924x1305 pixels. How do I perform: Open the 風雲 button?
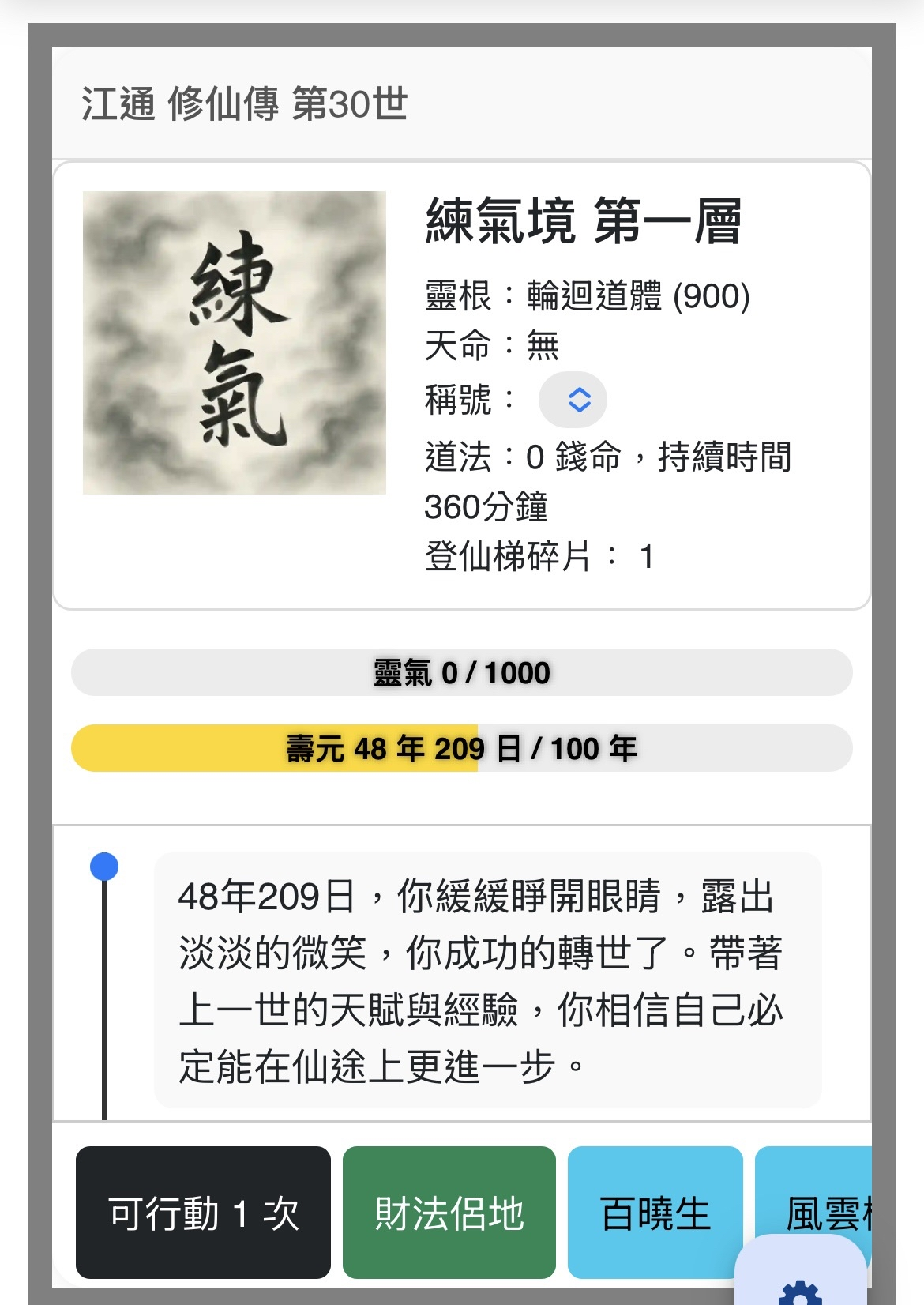821,1201
